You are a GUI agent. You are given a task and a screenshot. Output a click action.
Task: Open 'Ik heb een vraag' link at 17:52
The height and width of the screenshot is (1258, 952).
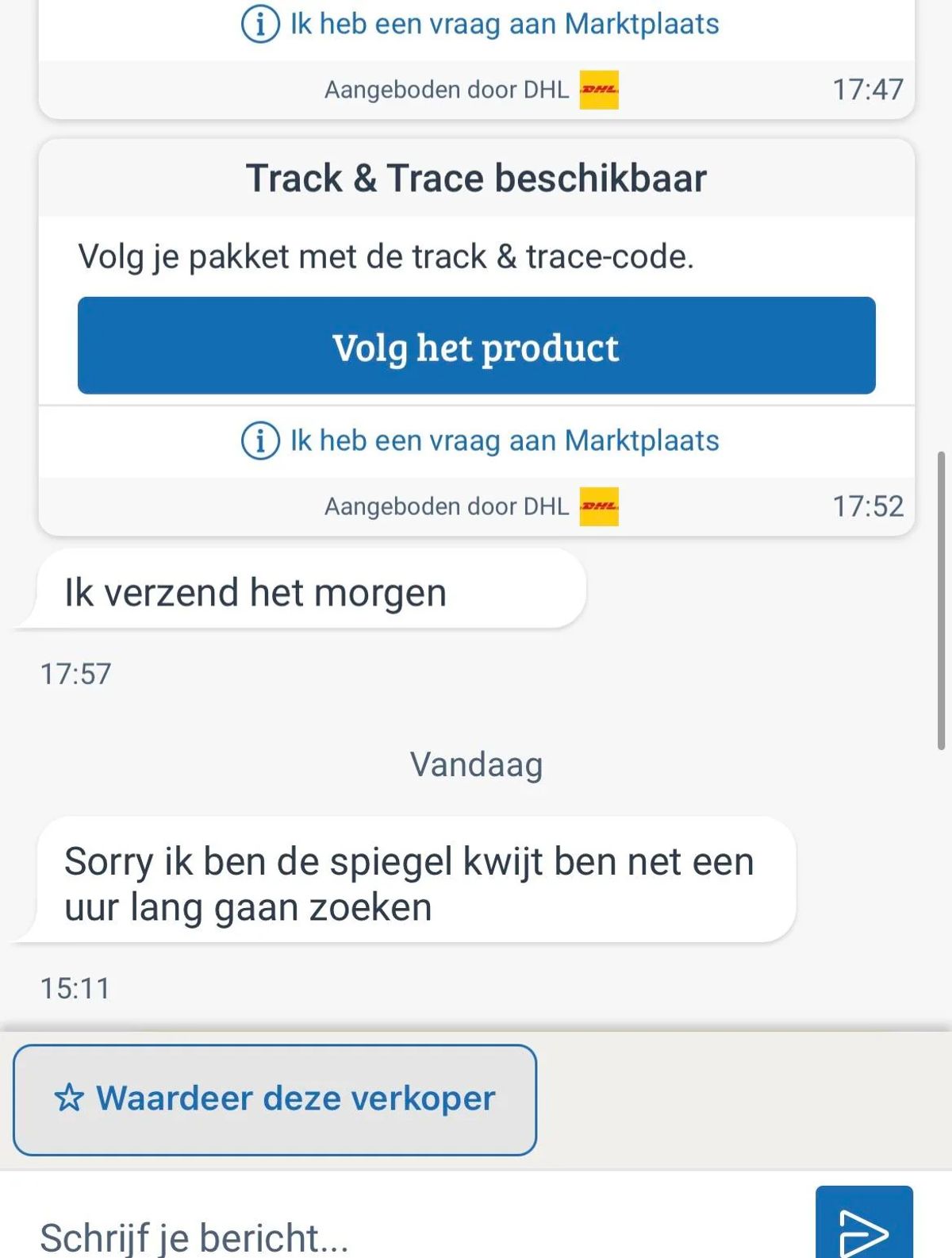click(x=481, y=440)
